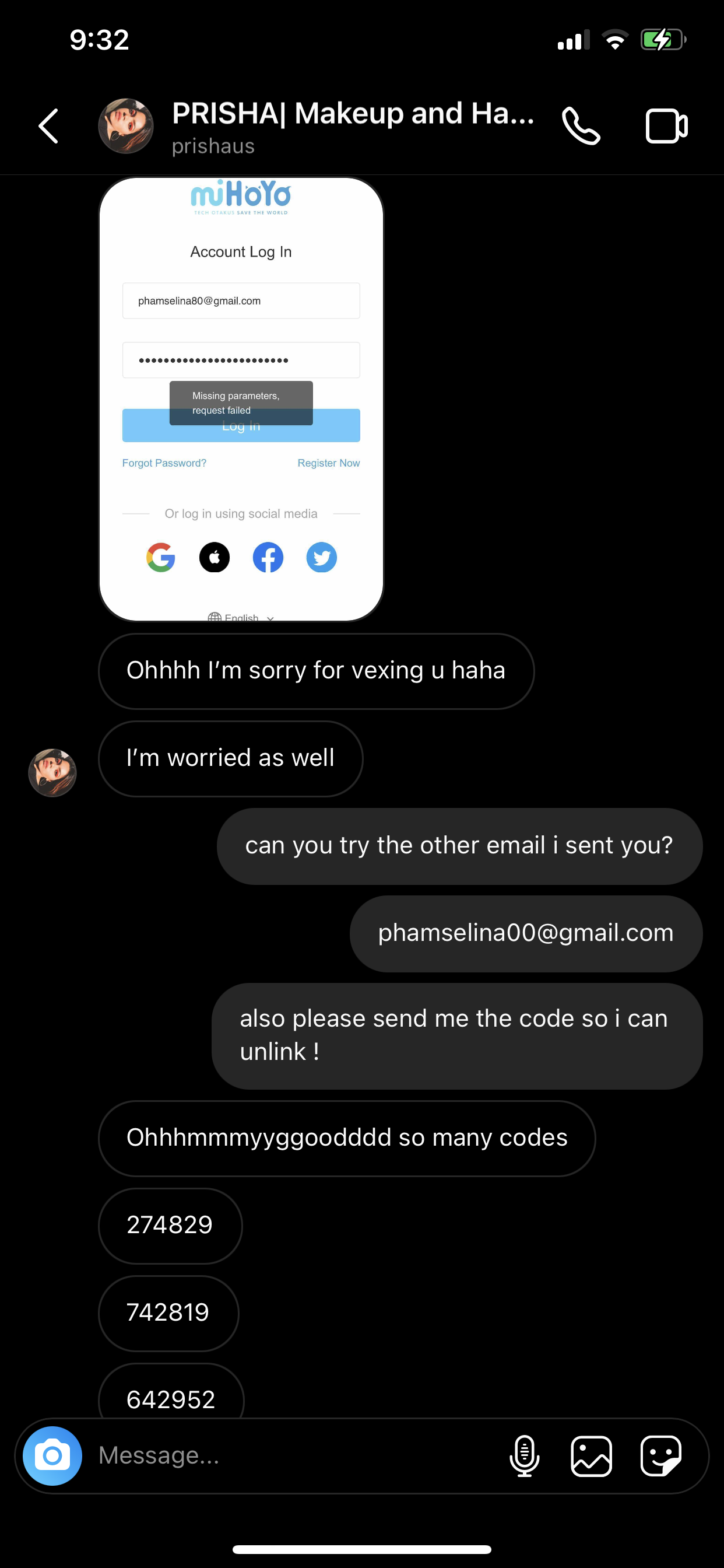The width and height of the screenshot is (724, 1568).
Task: Record a voice message with the microphone
Action: point(524,1455)
